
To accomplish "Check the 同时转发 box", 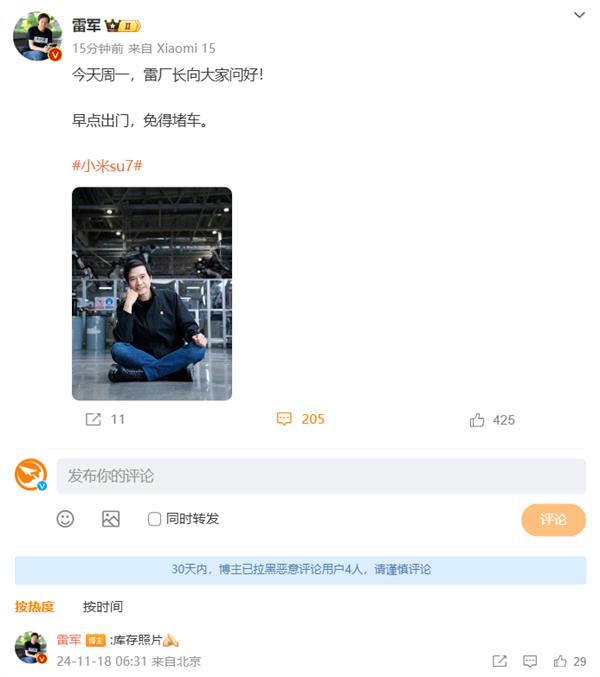I will pyautogui.click(x=155, y=519).
